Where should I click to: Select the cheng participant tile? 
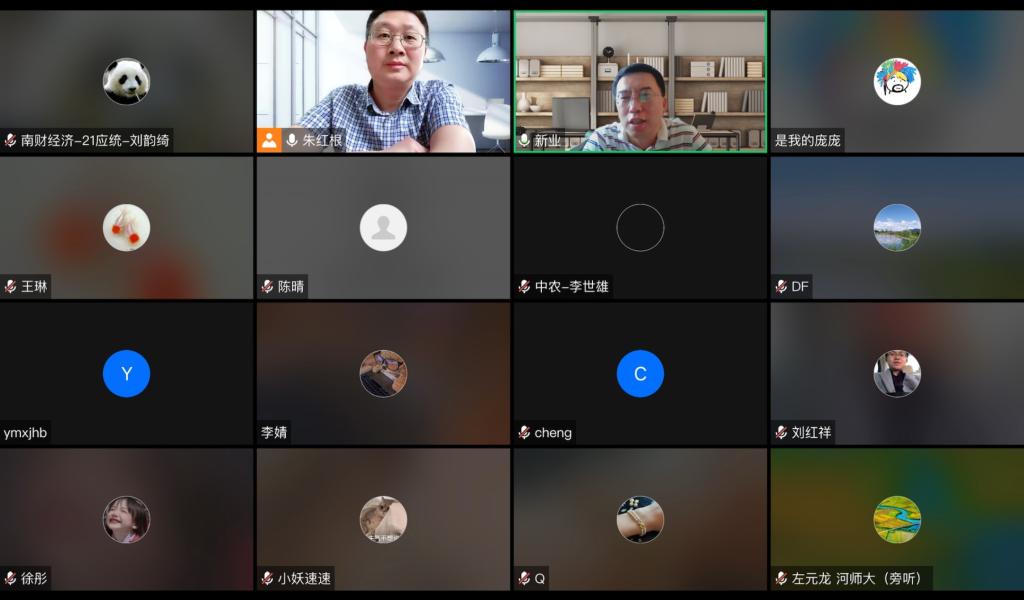pyautogui.click(x=640, y=373)
